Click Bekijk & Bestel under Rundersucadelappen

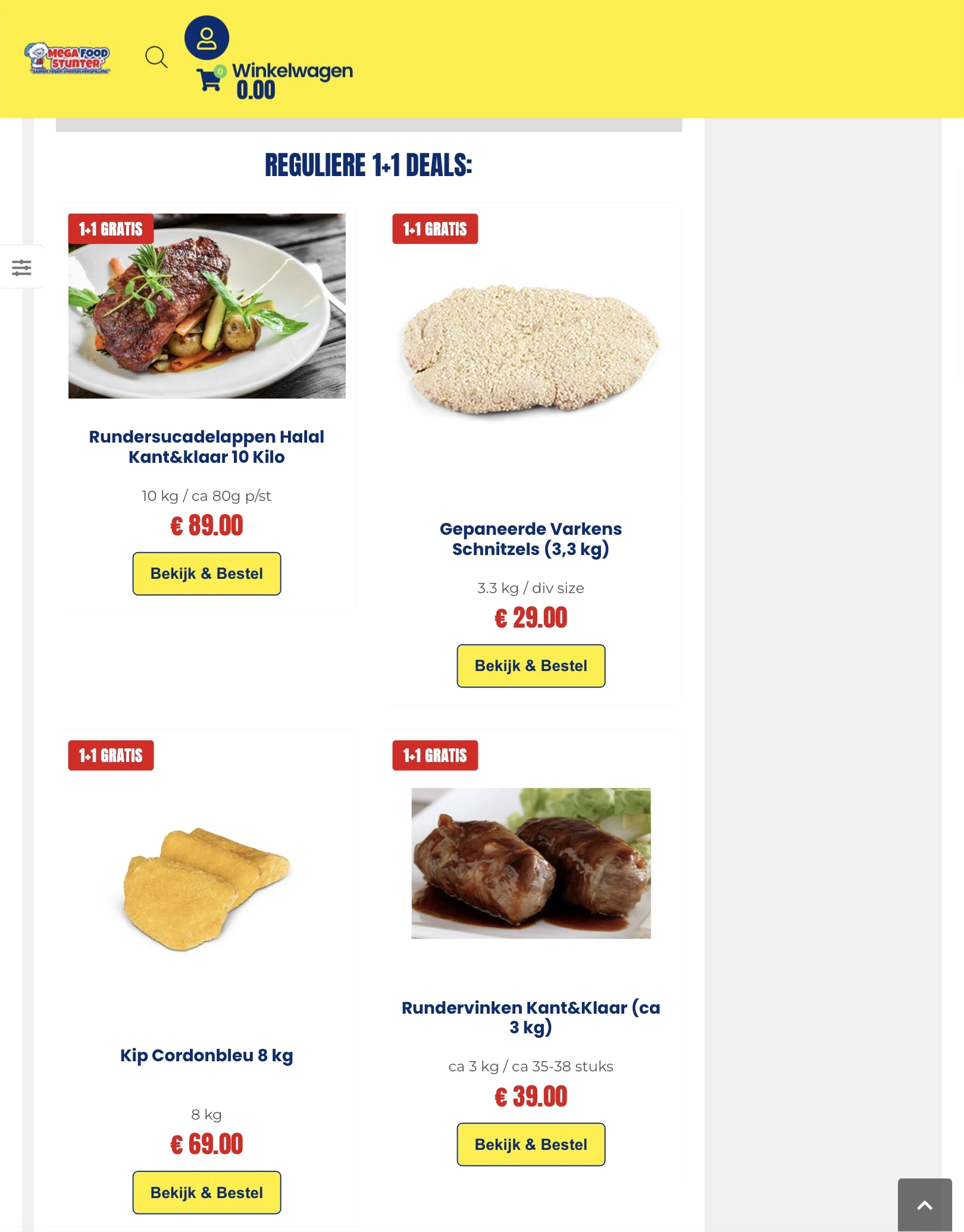206,573
